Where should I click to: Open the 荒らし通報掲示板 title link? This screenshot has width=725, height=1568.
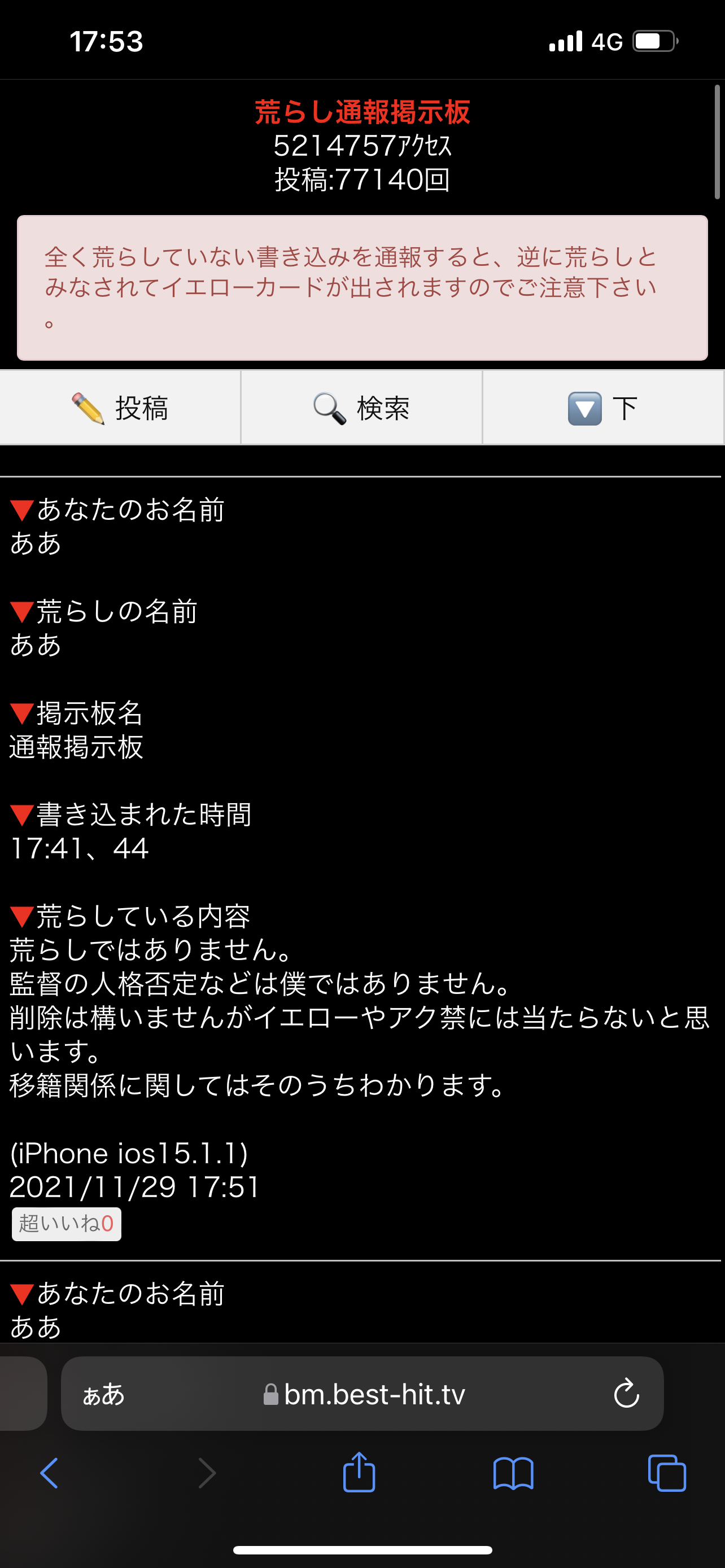(362, 112)
